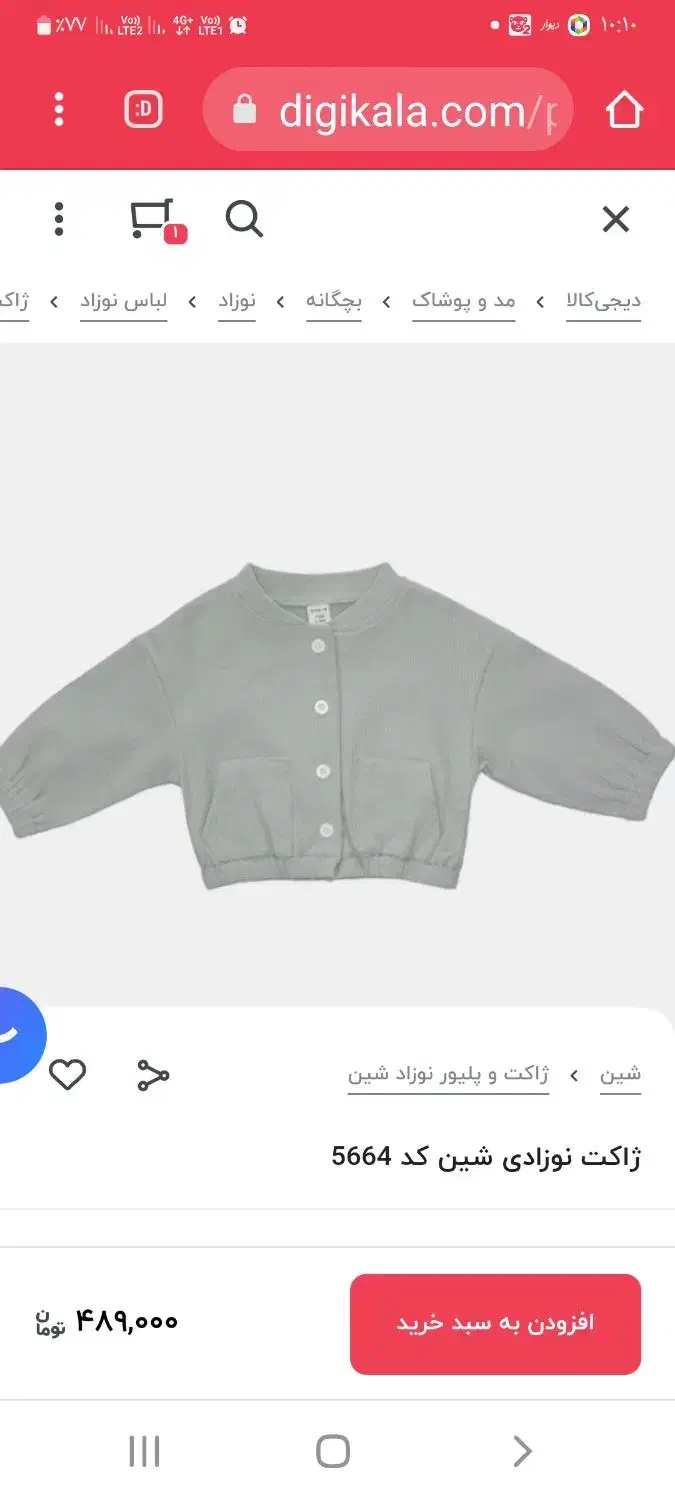Close the product page

pos(616,219)
